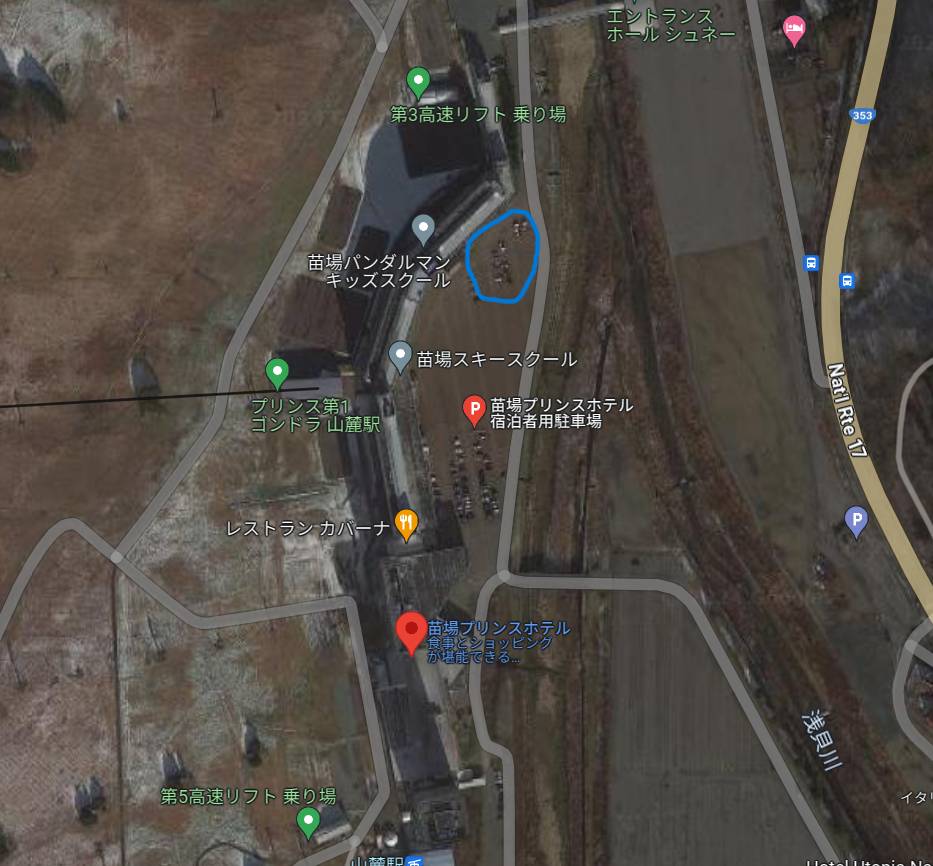Select the 苗場プリンスホテル宿泊者用駐車場 parking pin

(475, 410)
